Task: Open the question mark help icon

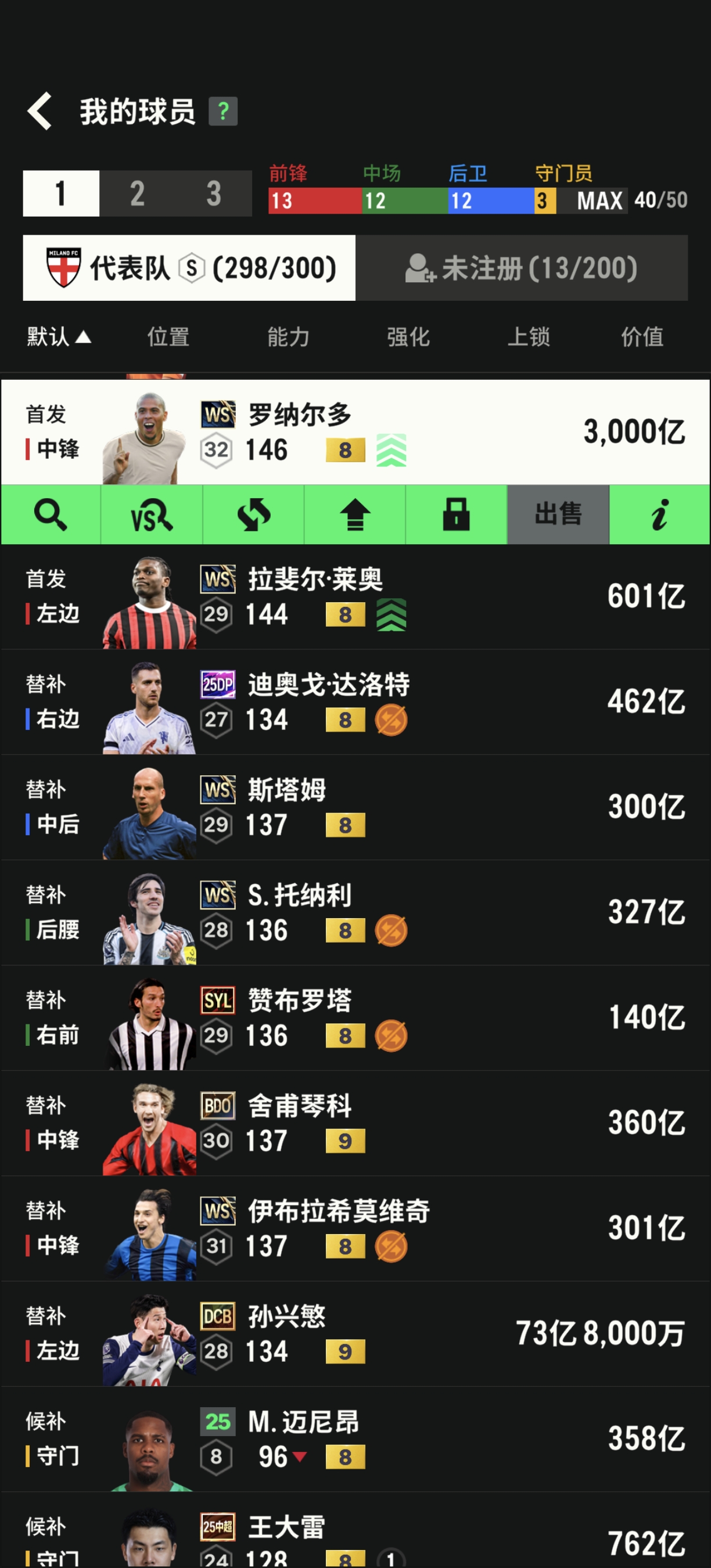Action: pos(223,112)
